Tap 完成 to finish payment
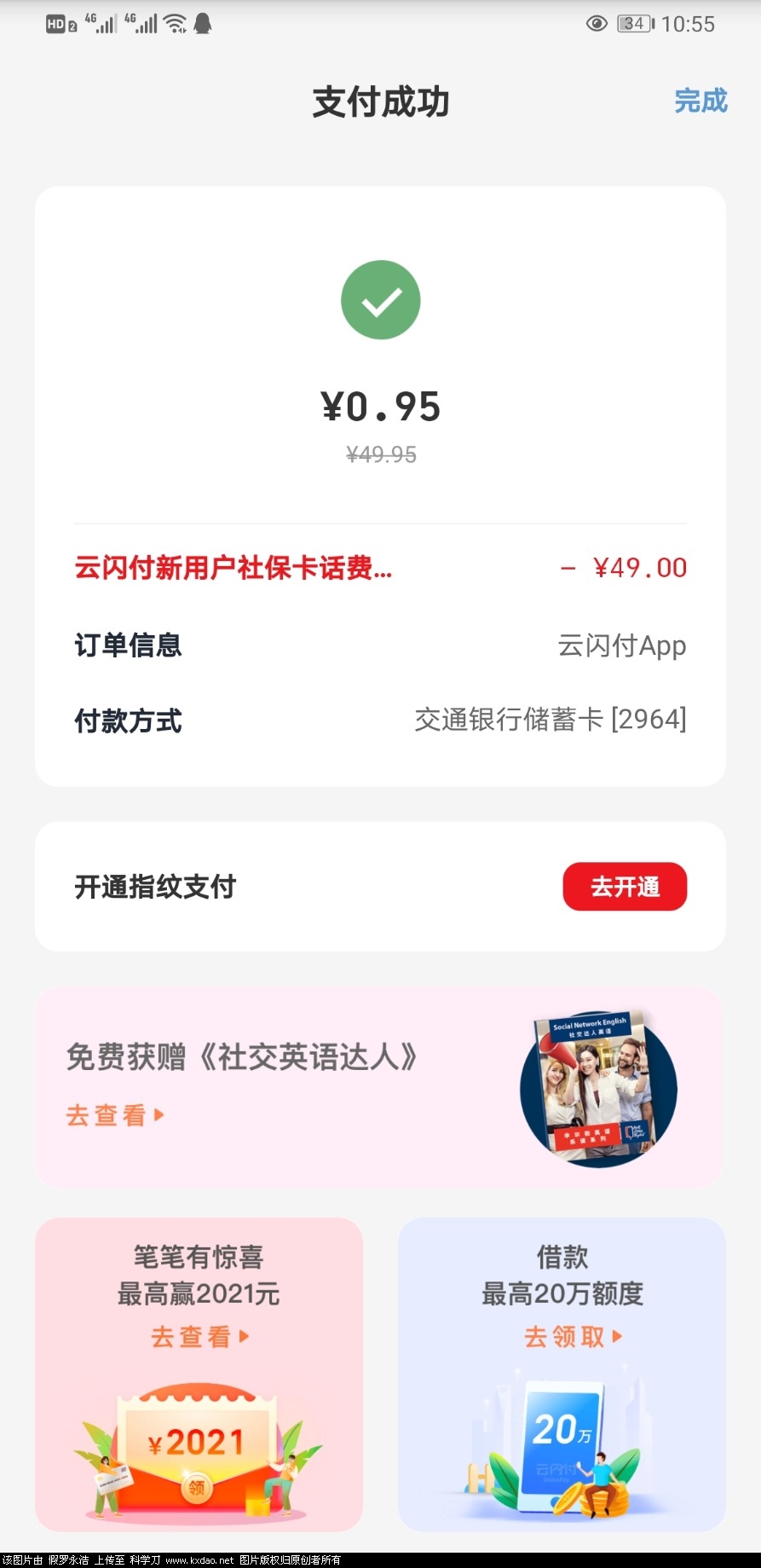The width and height of the screenshot is (761, 1568). (x=700, y=101)
